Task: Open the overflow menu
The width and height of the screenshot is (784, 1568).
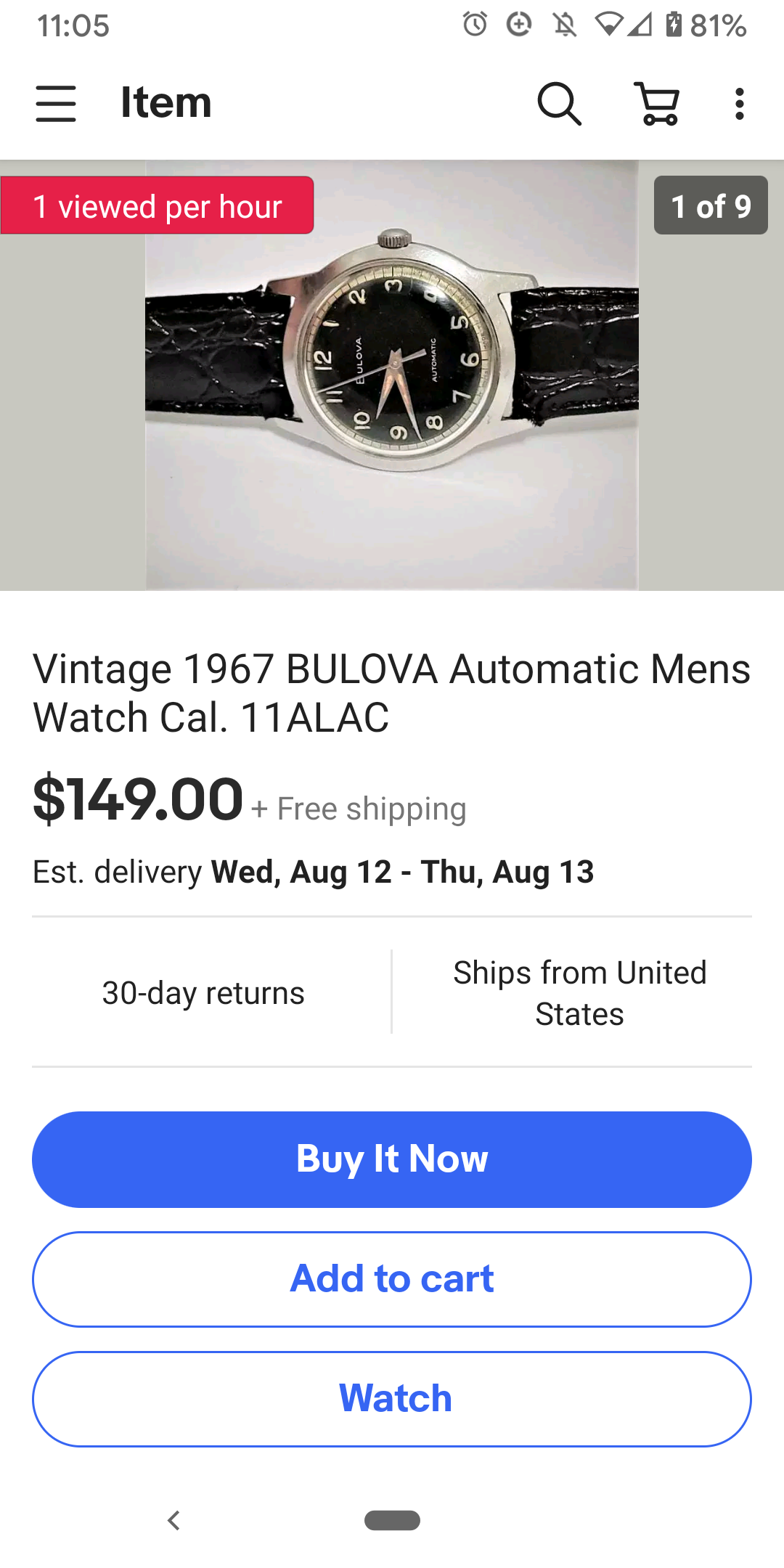Action: [x=739, y=104]
